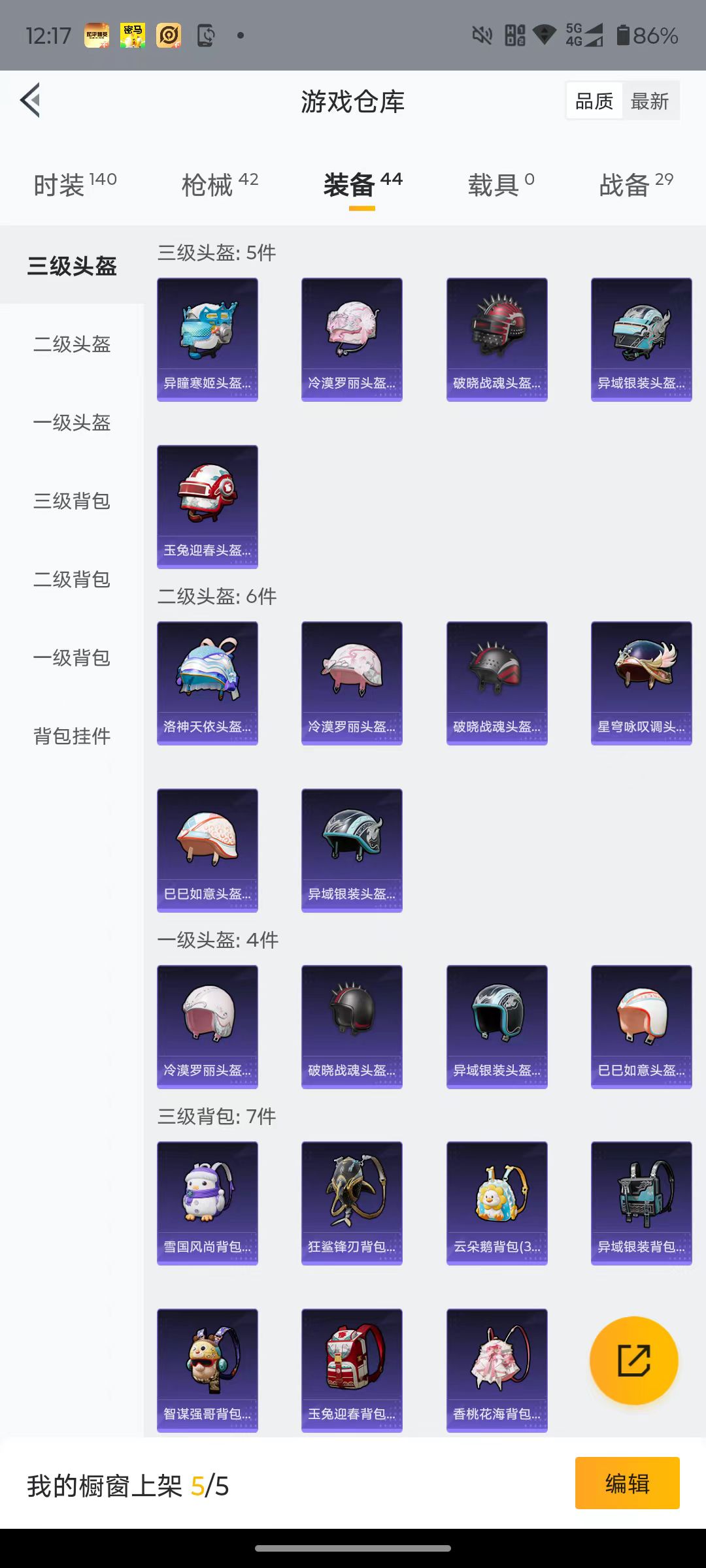View the 异瞳寒姬头盔 item

pos(207,338)
